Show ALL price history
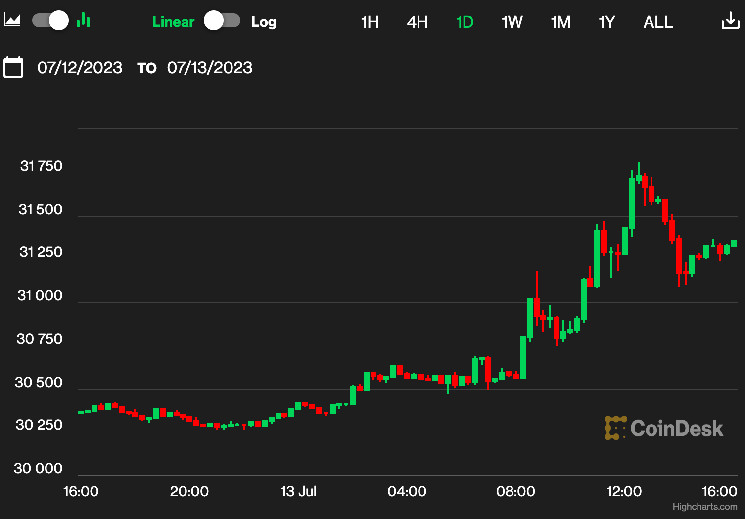This screenshot has height=519, width=745. 658,22
